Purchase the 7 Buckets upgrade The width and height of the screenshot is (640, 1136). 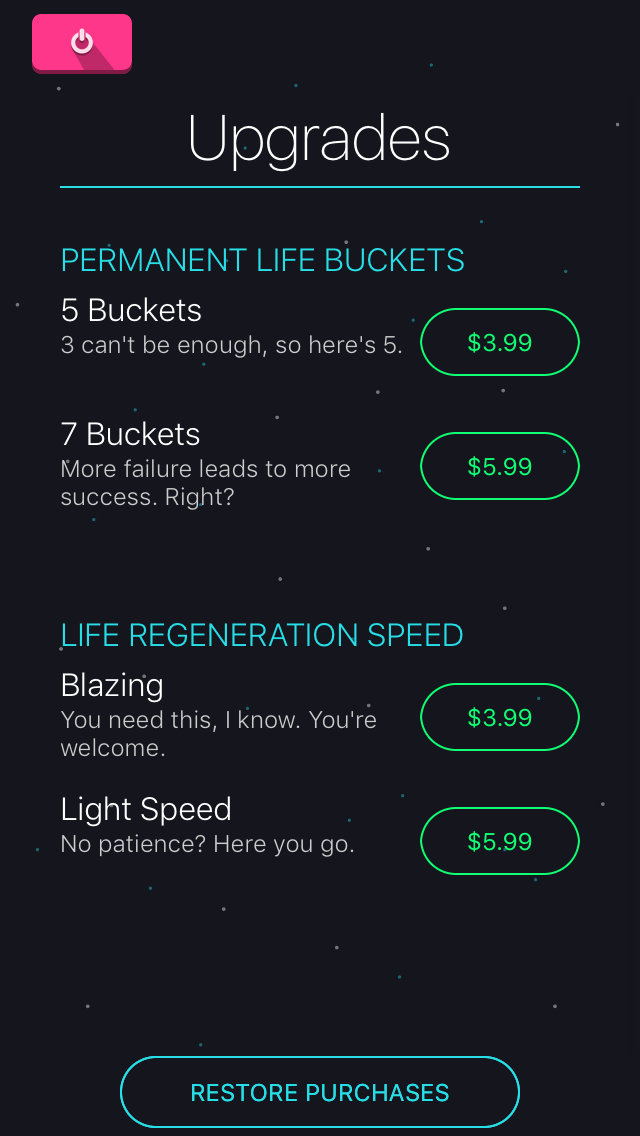click(500, 466)
